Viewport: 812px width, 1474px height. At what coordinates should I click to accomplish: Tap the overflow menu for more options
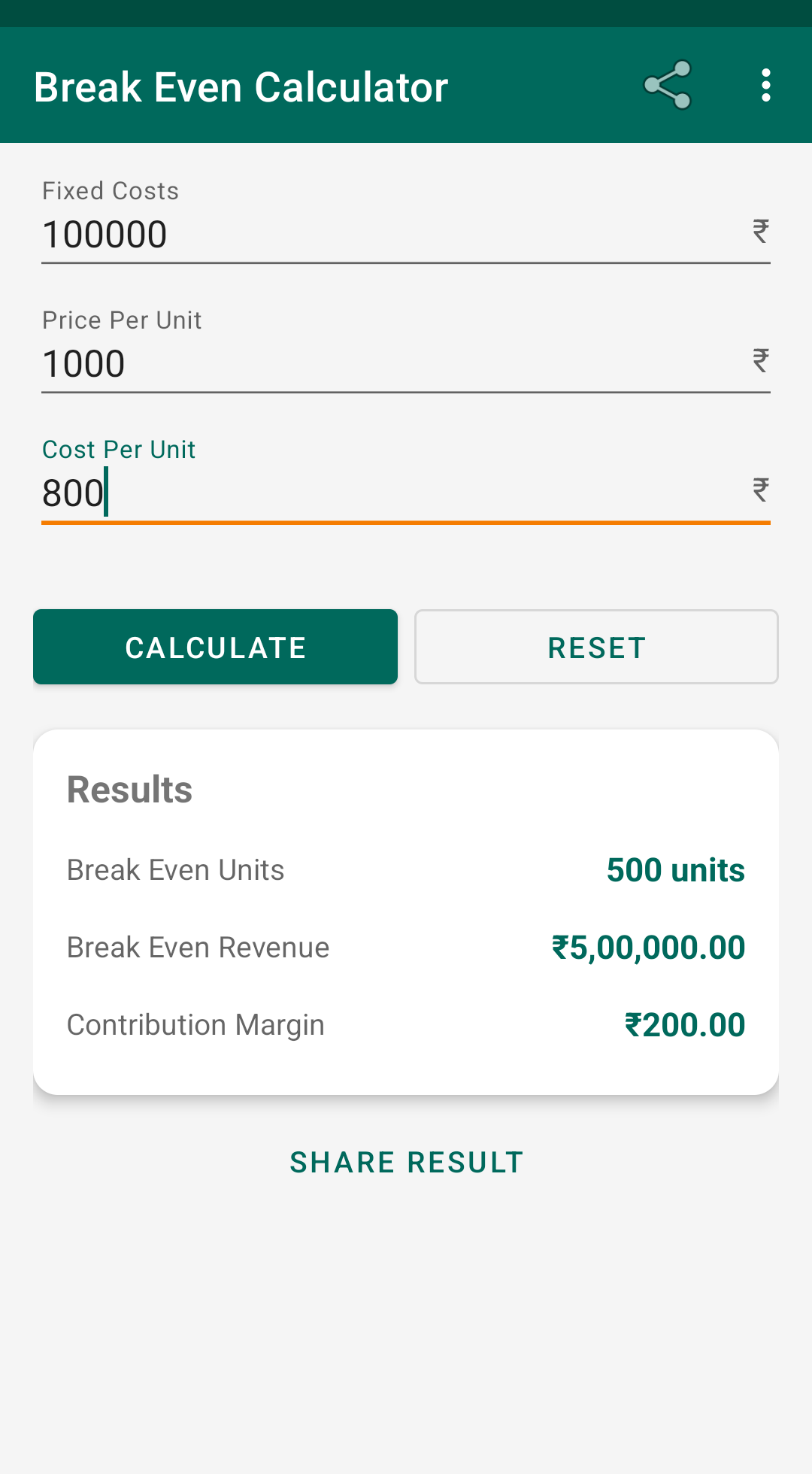[x=765, y=85]
